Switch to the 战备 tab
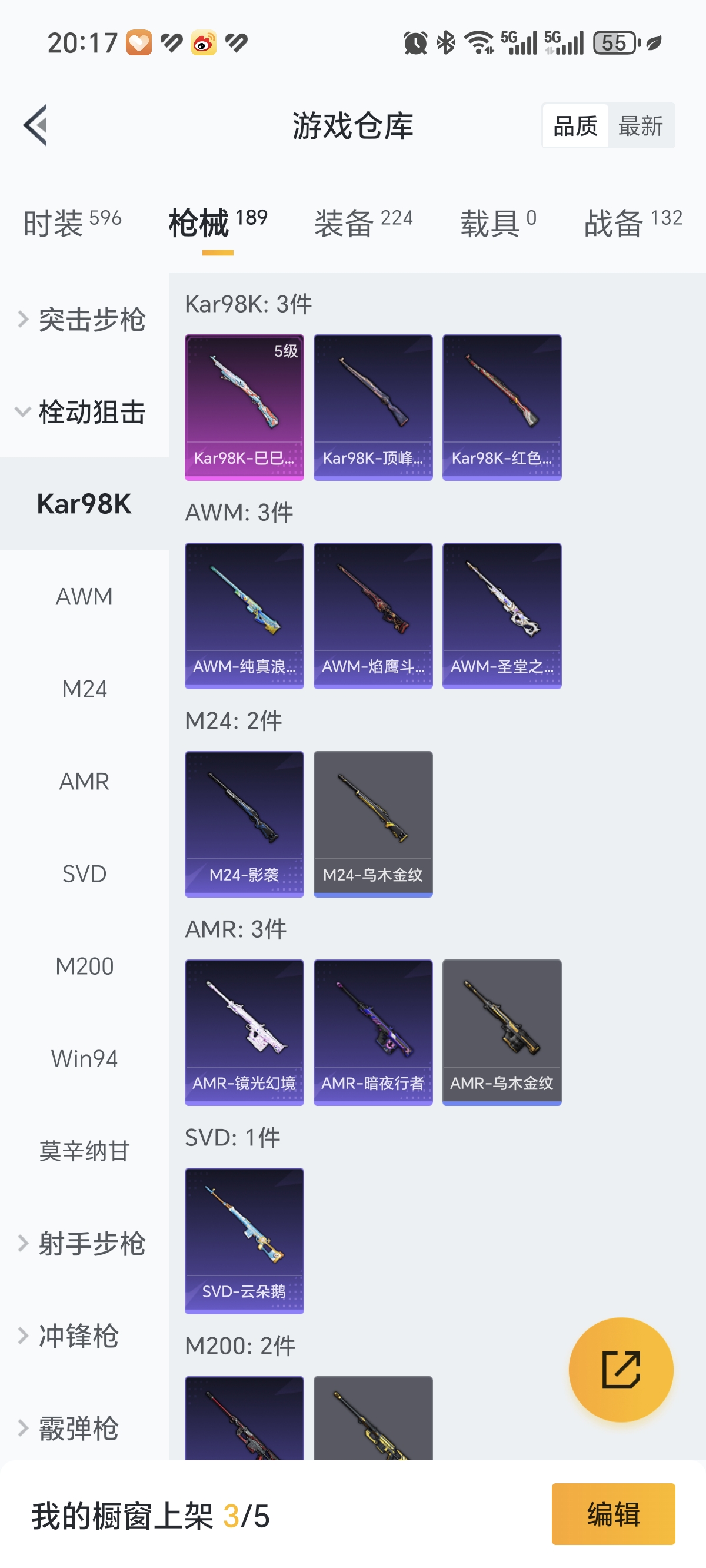 (632, 221)
